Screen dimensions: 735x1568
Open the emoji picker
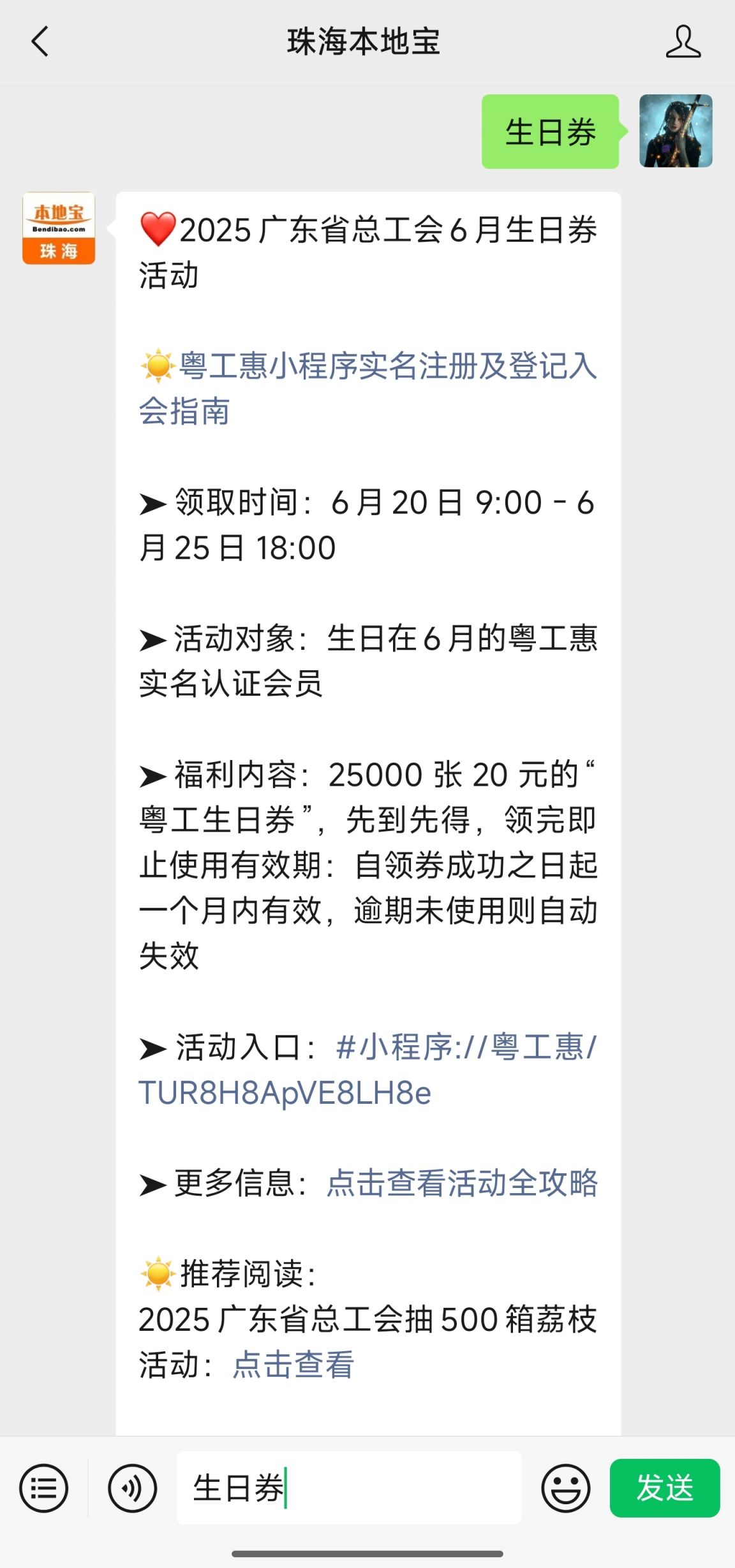click(566, 1488)
